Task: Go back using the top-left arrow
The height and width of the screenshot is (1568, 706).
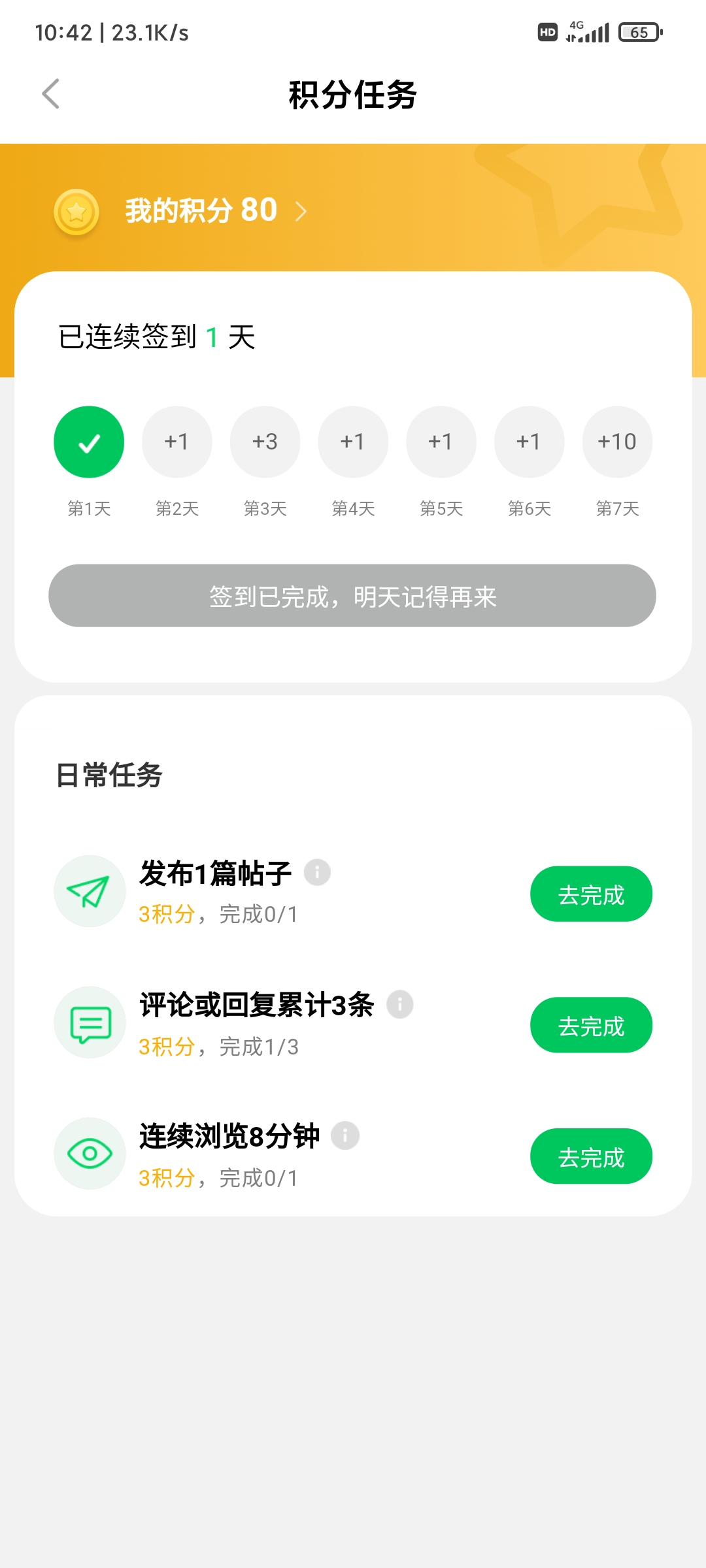Action: coord(51,94)
